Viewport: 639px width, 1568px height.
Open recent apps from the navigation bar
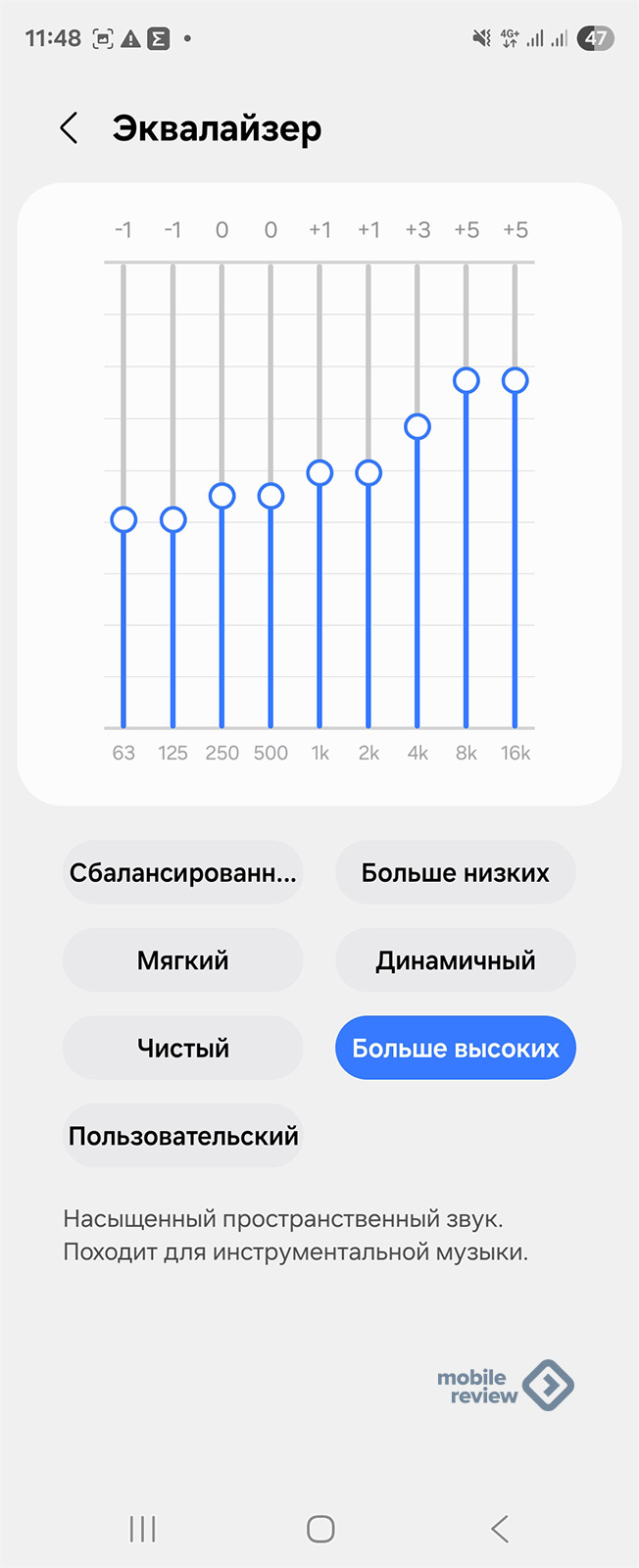tap(143, 1529)
